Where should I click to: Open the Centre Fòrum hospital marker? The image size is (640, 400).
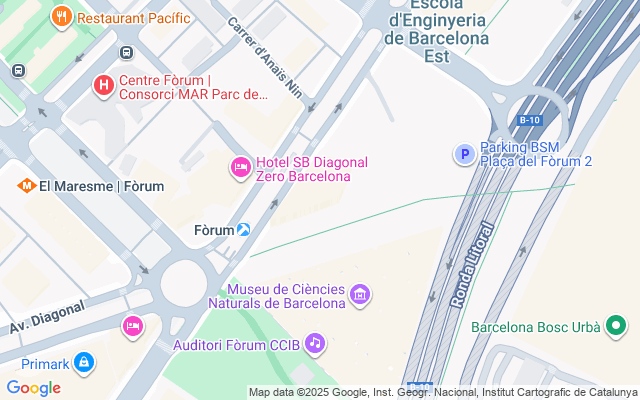[x=104, y=86]
